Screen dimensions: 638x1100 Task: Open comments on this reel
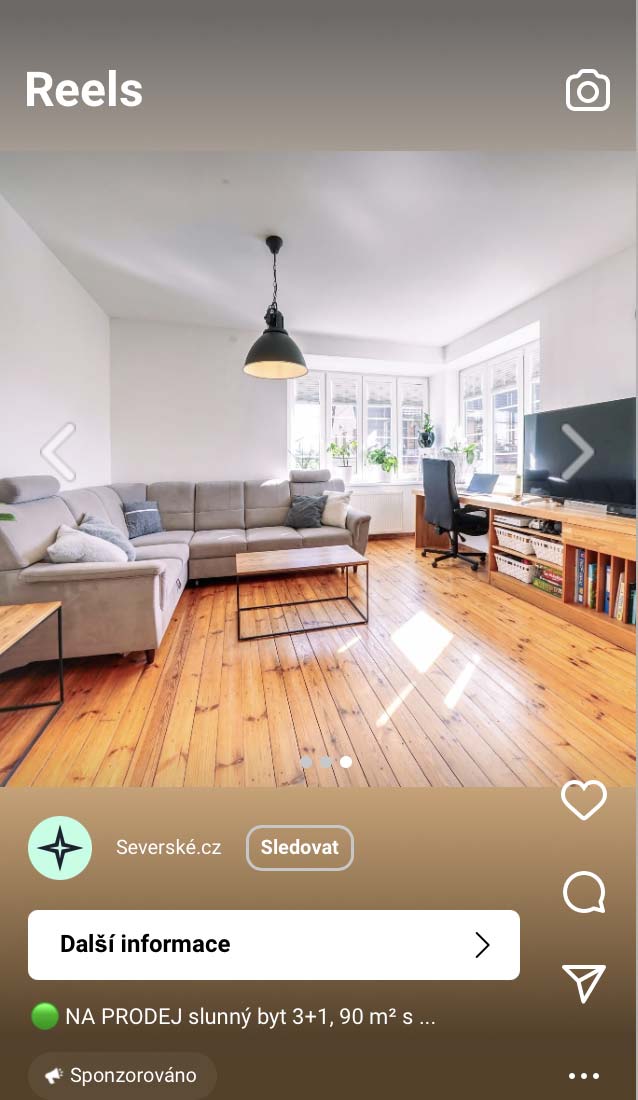(x=584, y=892)
